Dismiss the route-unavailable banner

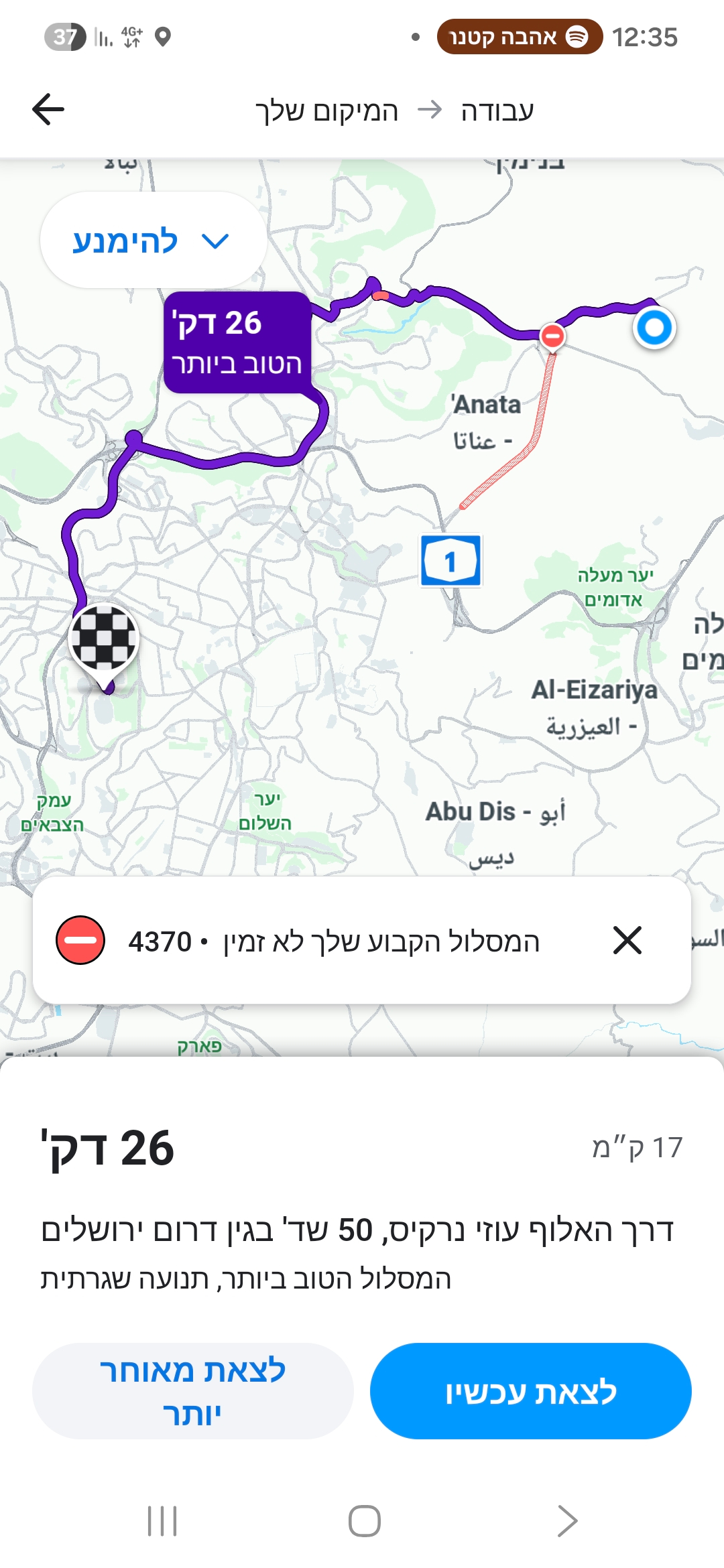point(627,940)
